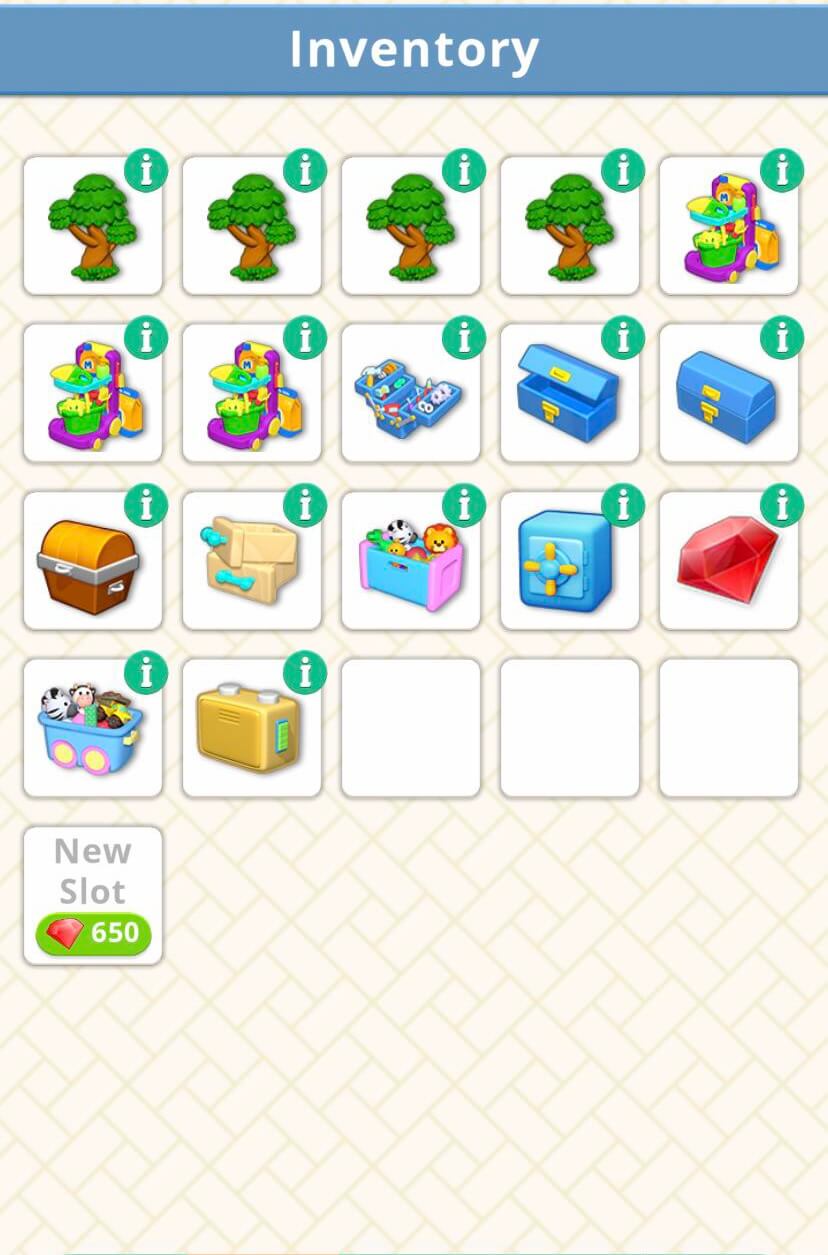Screen dimensions: 828x1255
Task: Select the blue toolbox filled with tools
Action: click(410, 395)
